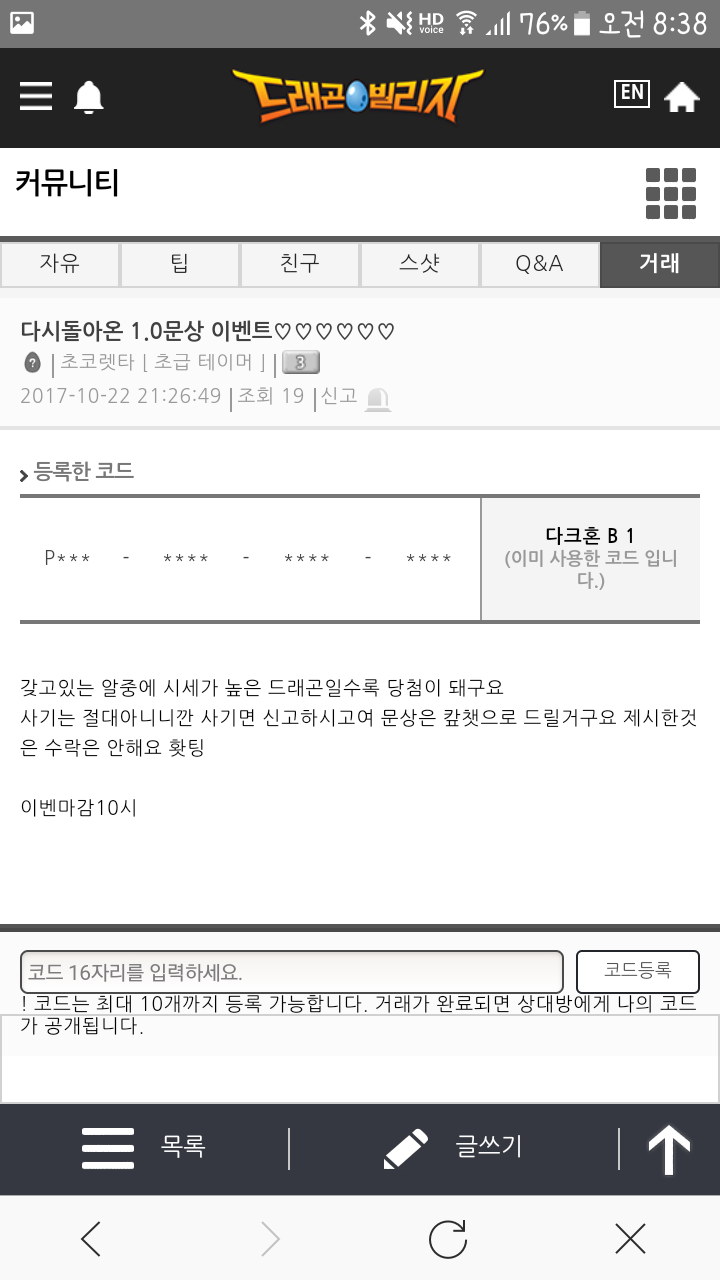Jump to the top with the up arrow

669,1149
